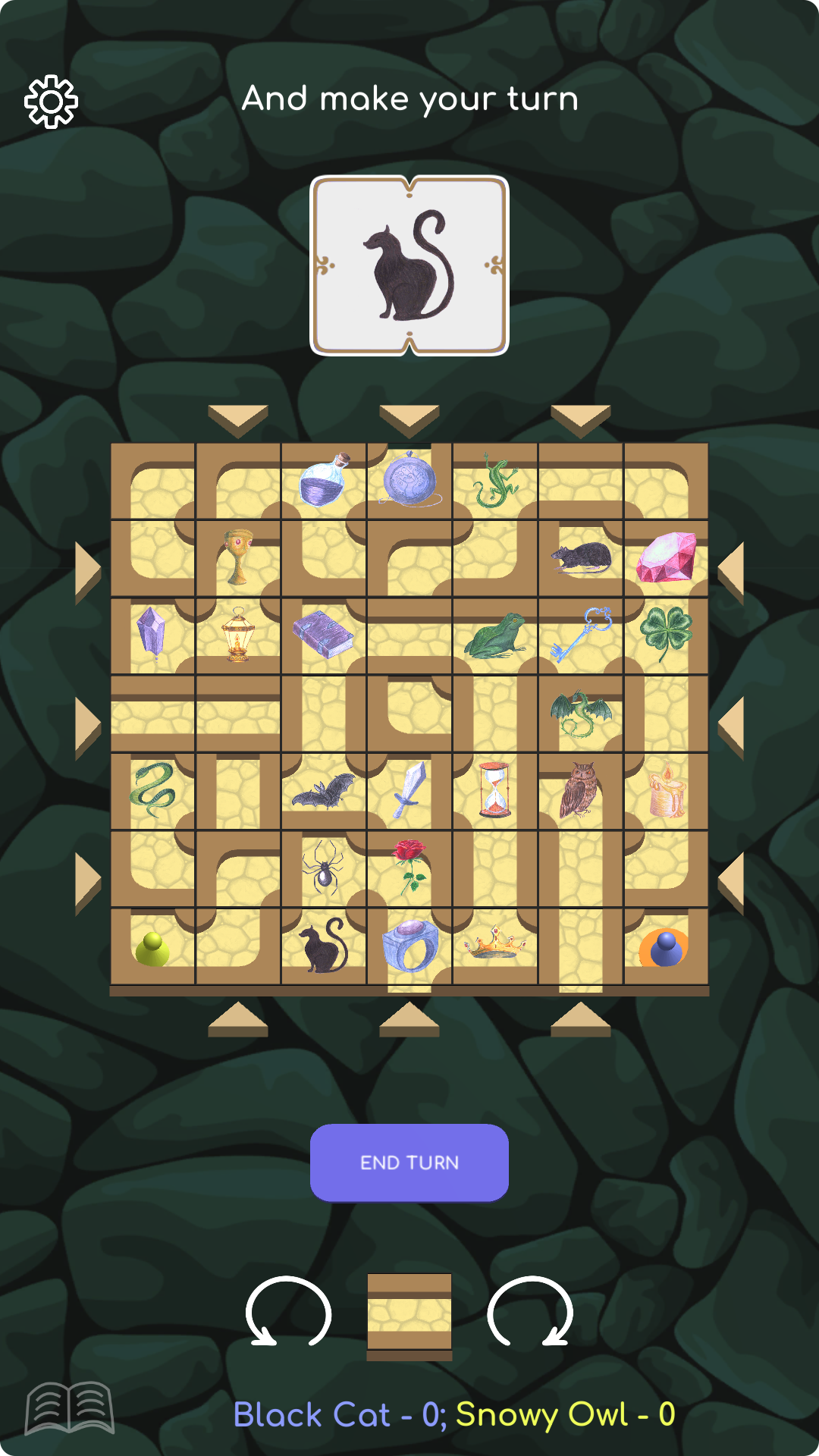Push tile in via arrow left of goblet row
This screenshot has width=819, height=1456.
[88, 571]
